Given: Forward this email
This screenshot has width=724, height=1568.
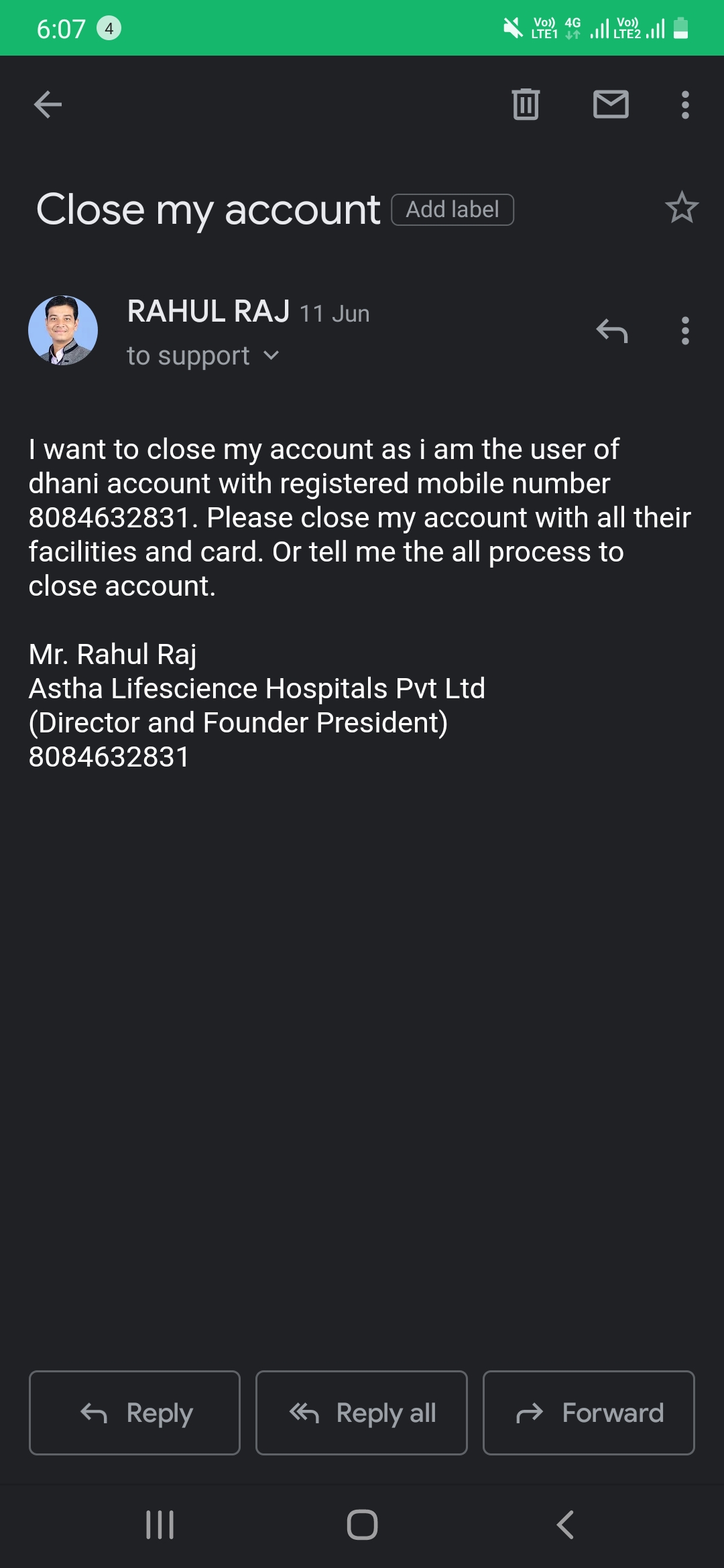Looking at the screenshot, I should tap(589, 1413).
